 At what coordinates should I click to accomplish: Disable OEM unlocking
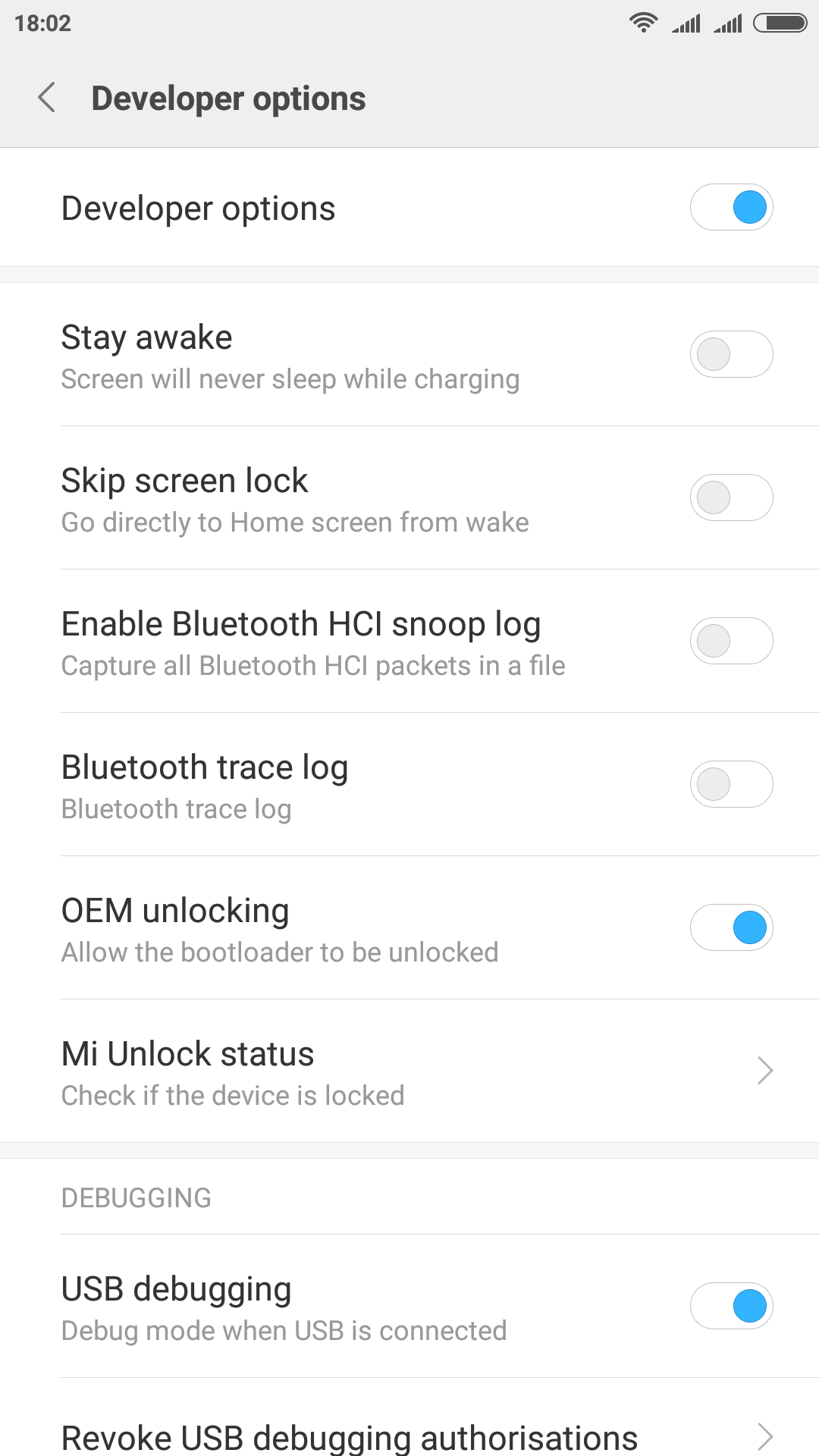731,927
